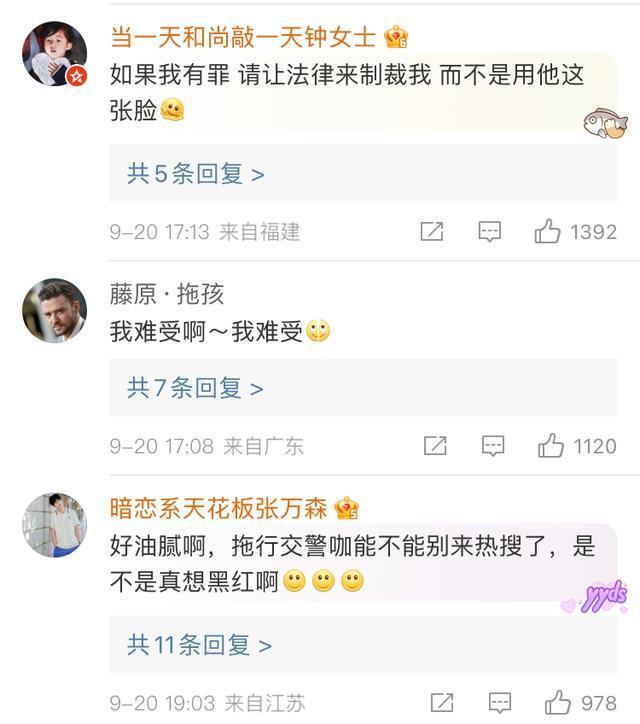640x724 pixels.
Task: Tap the username 当一天和尚敲一天钟女士
Action: coord(243,37)
